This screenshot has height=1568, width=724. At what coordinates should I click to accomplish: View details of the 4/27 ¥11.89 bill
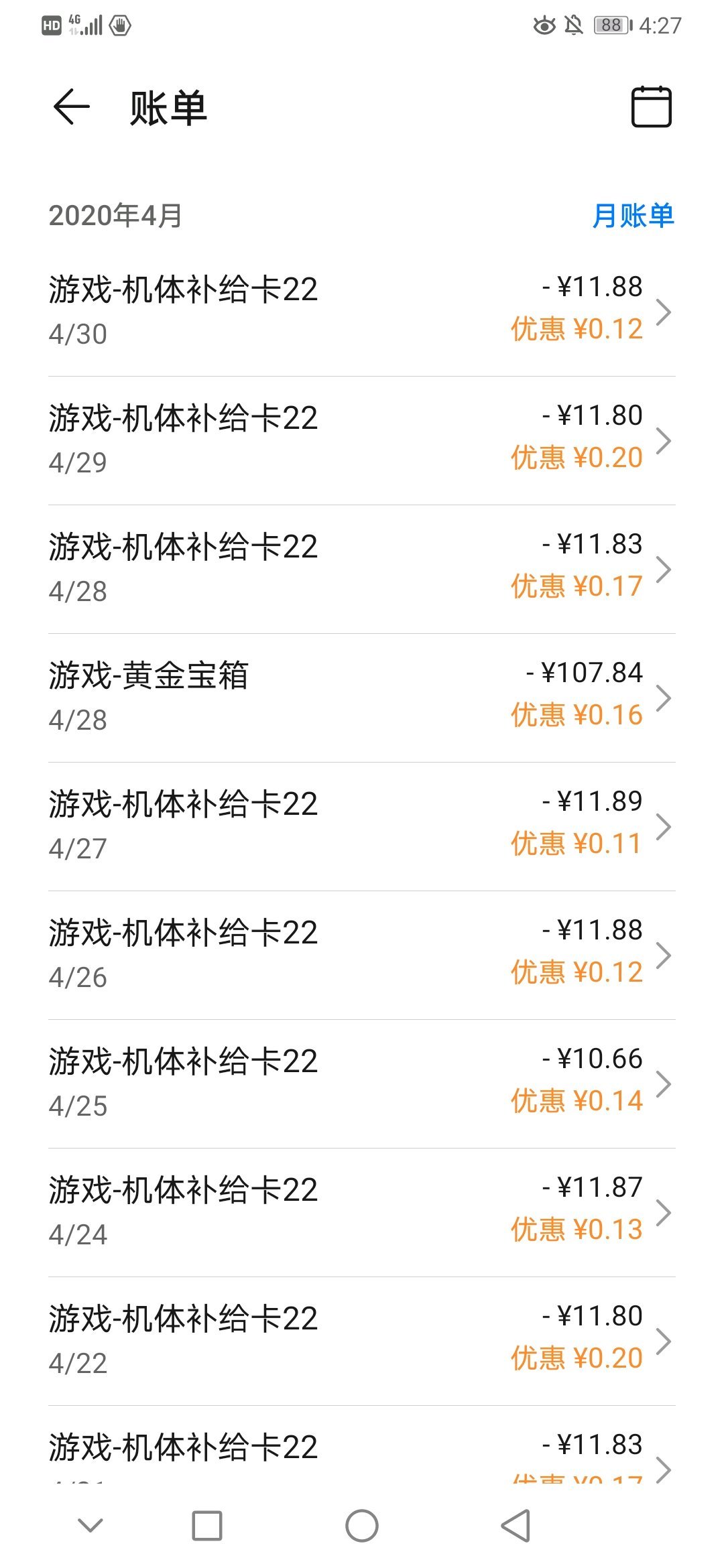coord(362,826)
